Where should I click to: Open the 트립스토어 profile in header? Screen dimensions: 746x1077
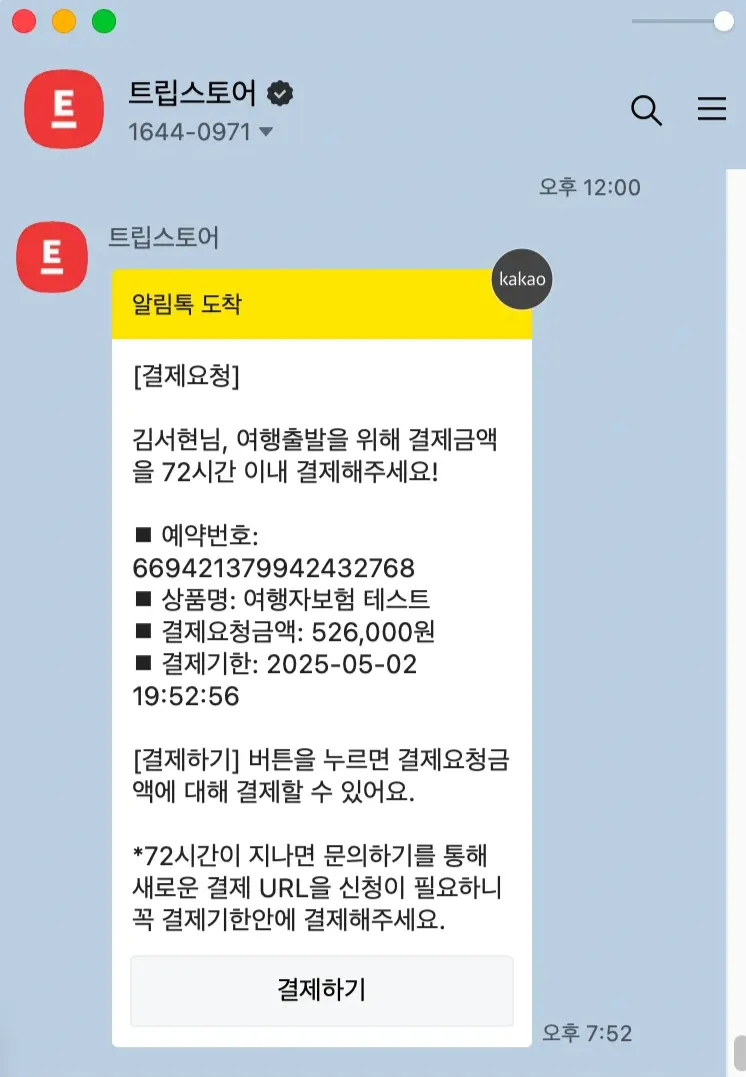point(64,109)
